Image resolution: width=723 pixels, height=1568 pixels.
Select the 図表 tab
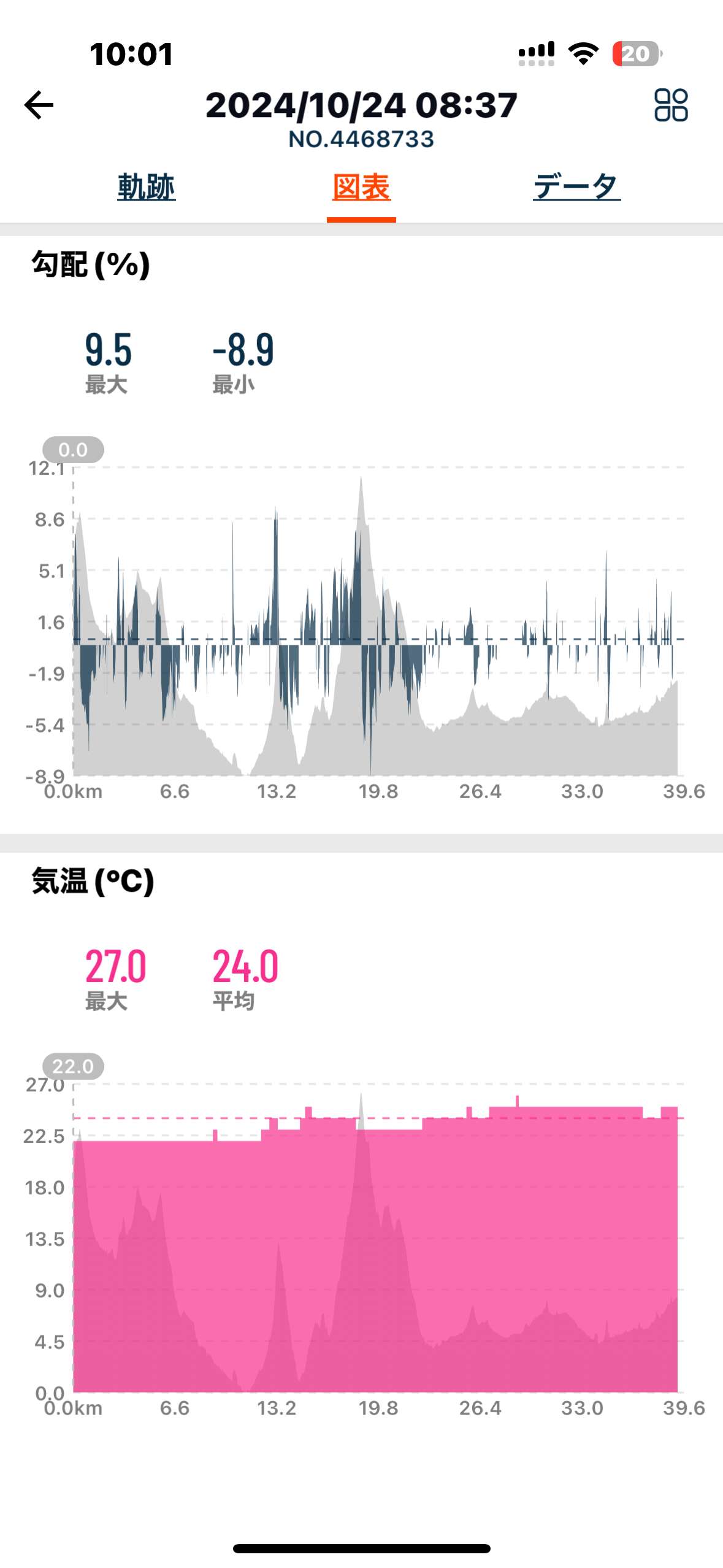coord(361,187)
